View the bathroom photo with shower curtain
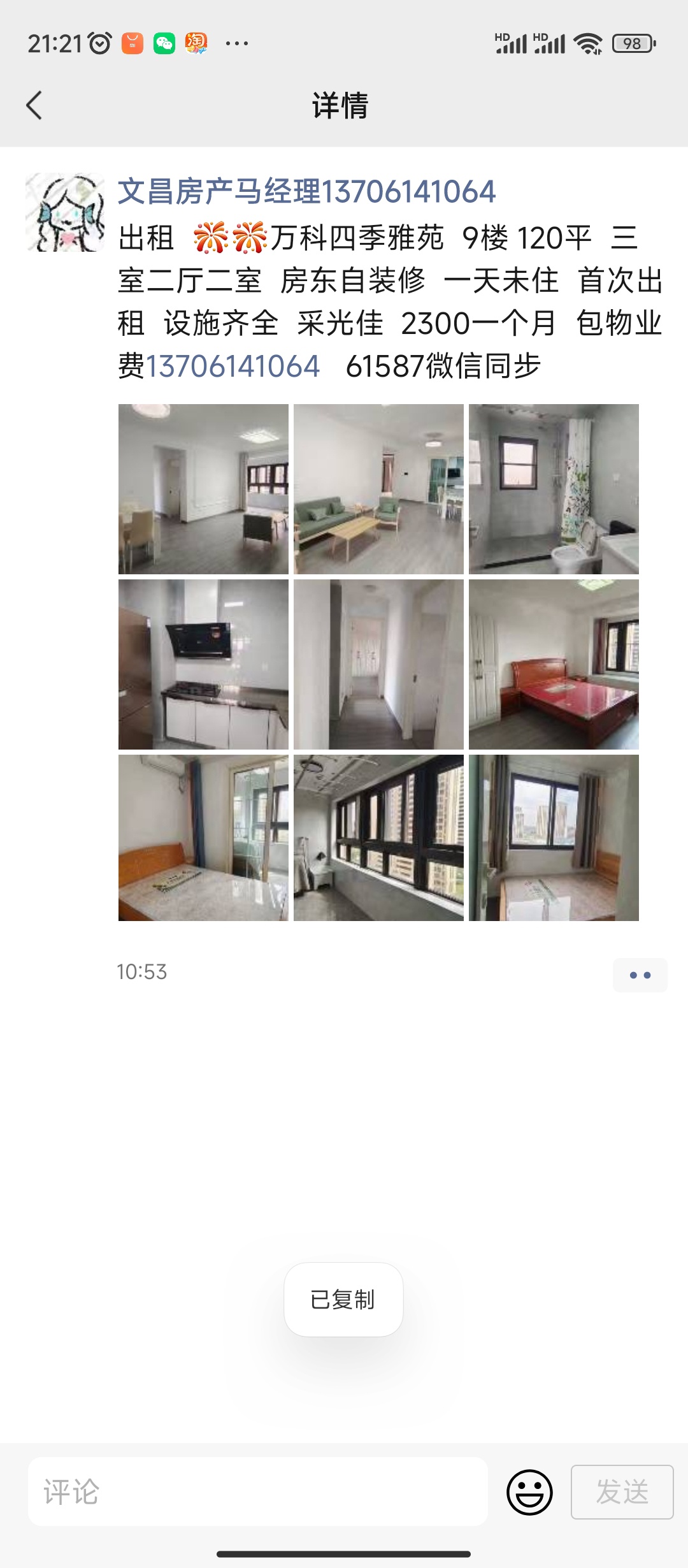 click(x=554, y=489)
